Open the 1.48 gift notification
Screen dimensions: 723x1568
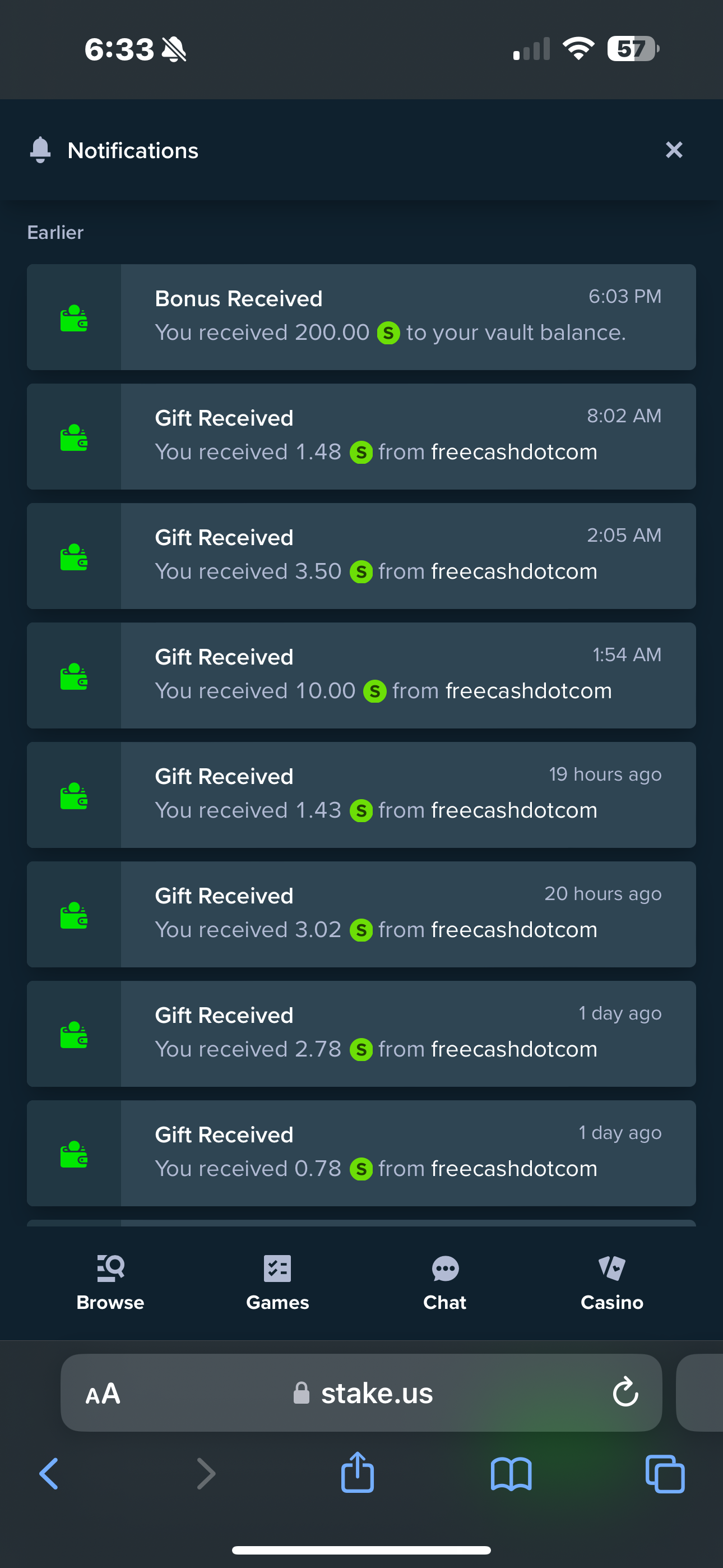point(361,436)
